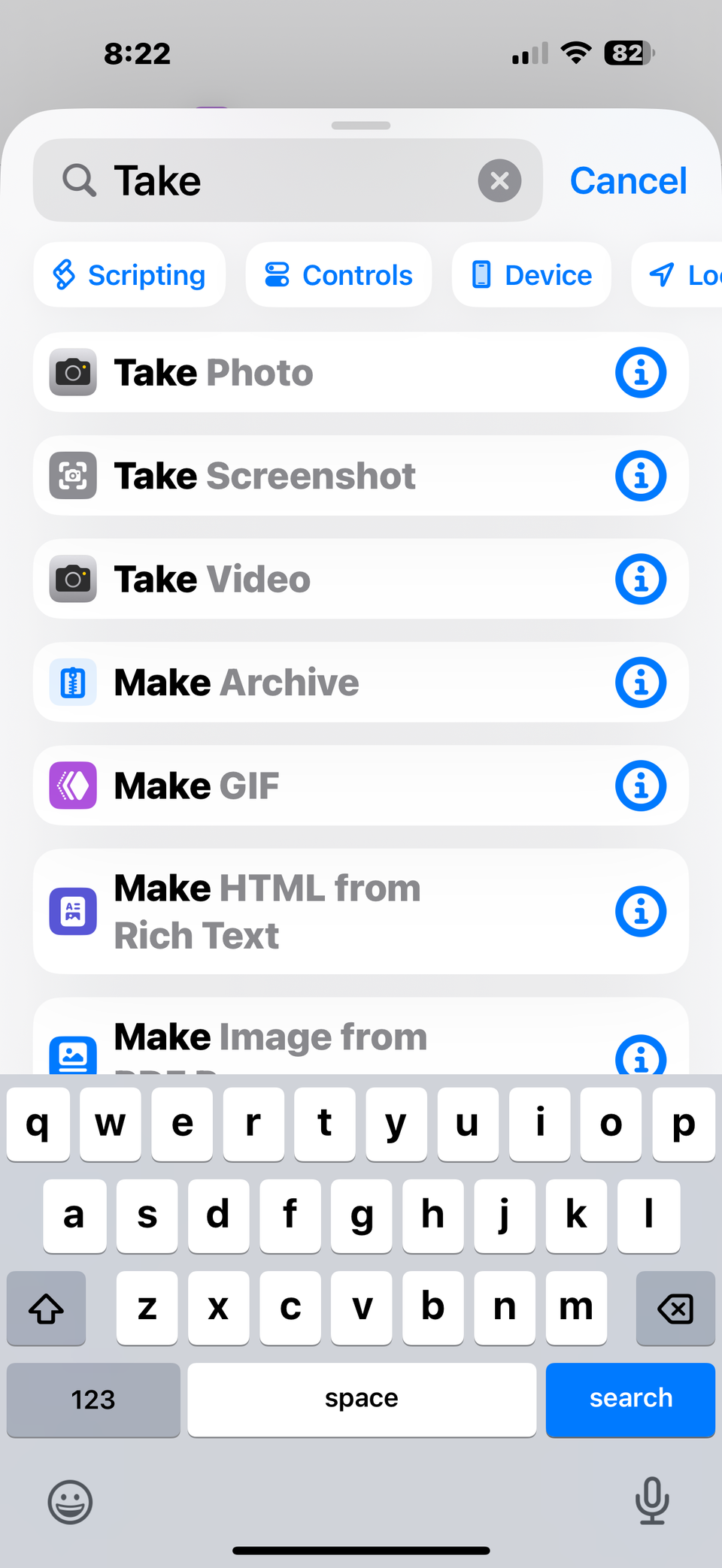
Task: Cancel the action search
Action: click(628, 180)
